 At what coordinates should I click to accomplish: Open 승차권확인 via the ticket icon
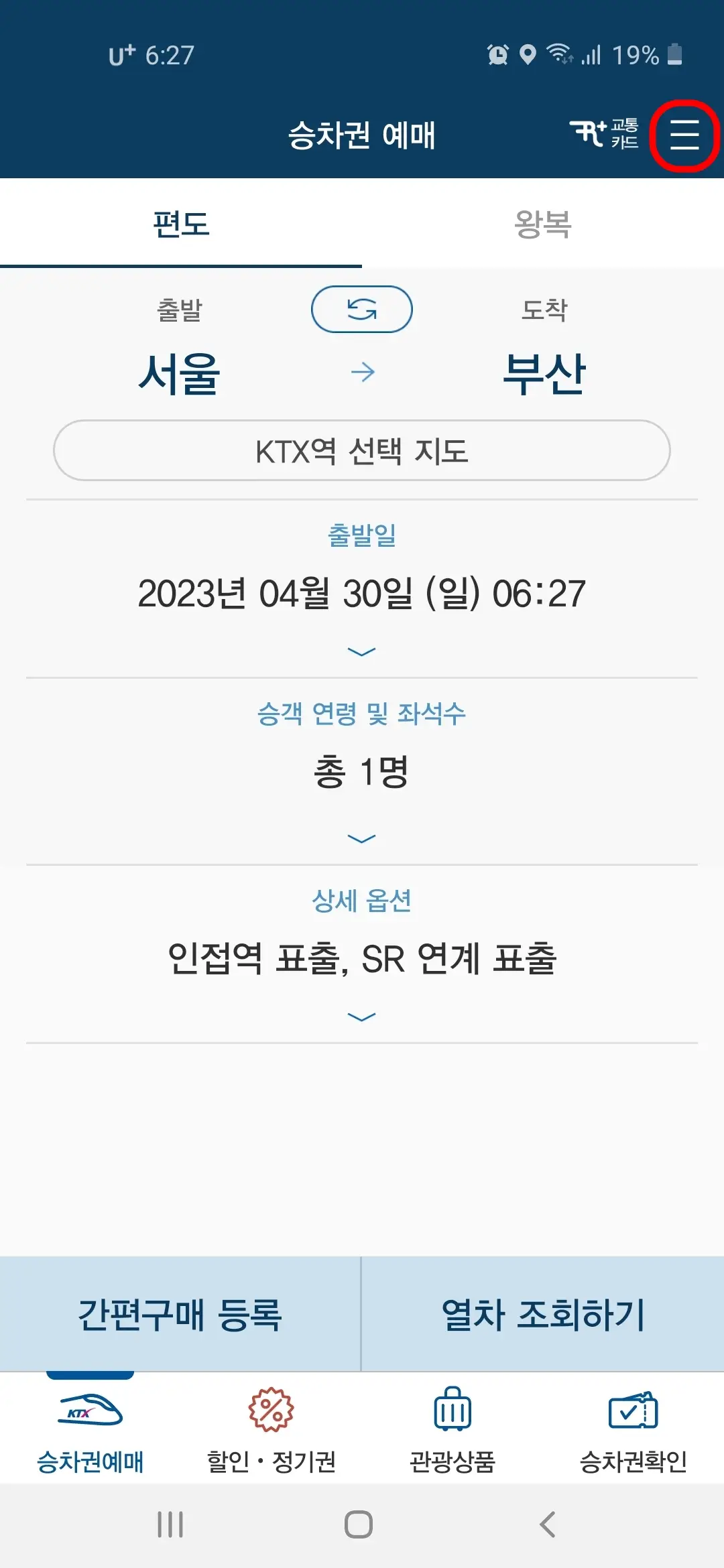click(633, 1411)
